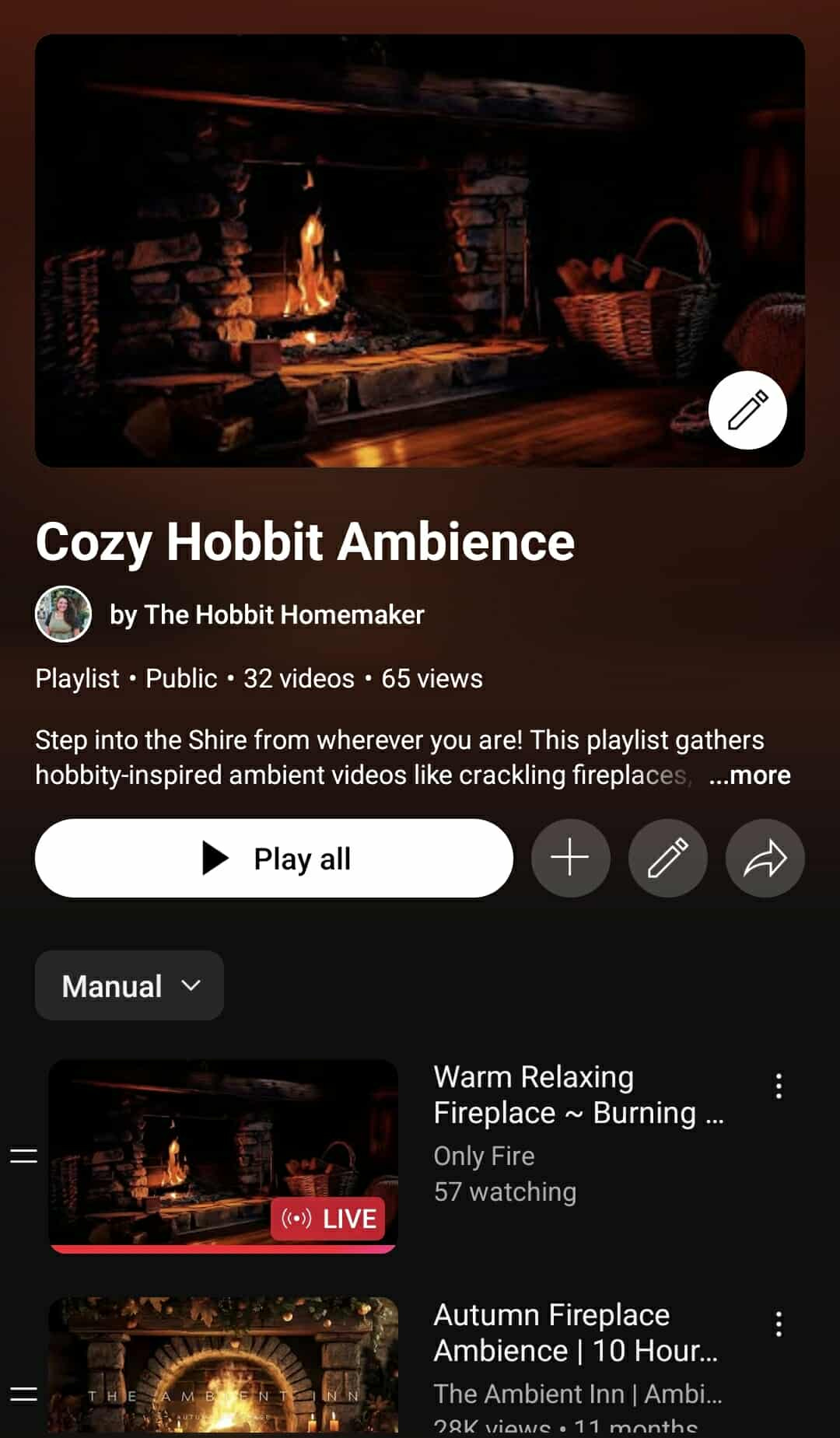Open the Manual sort dropdown
The image size is (840, 1438).
pyautogui.click(x=129, y=985)
